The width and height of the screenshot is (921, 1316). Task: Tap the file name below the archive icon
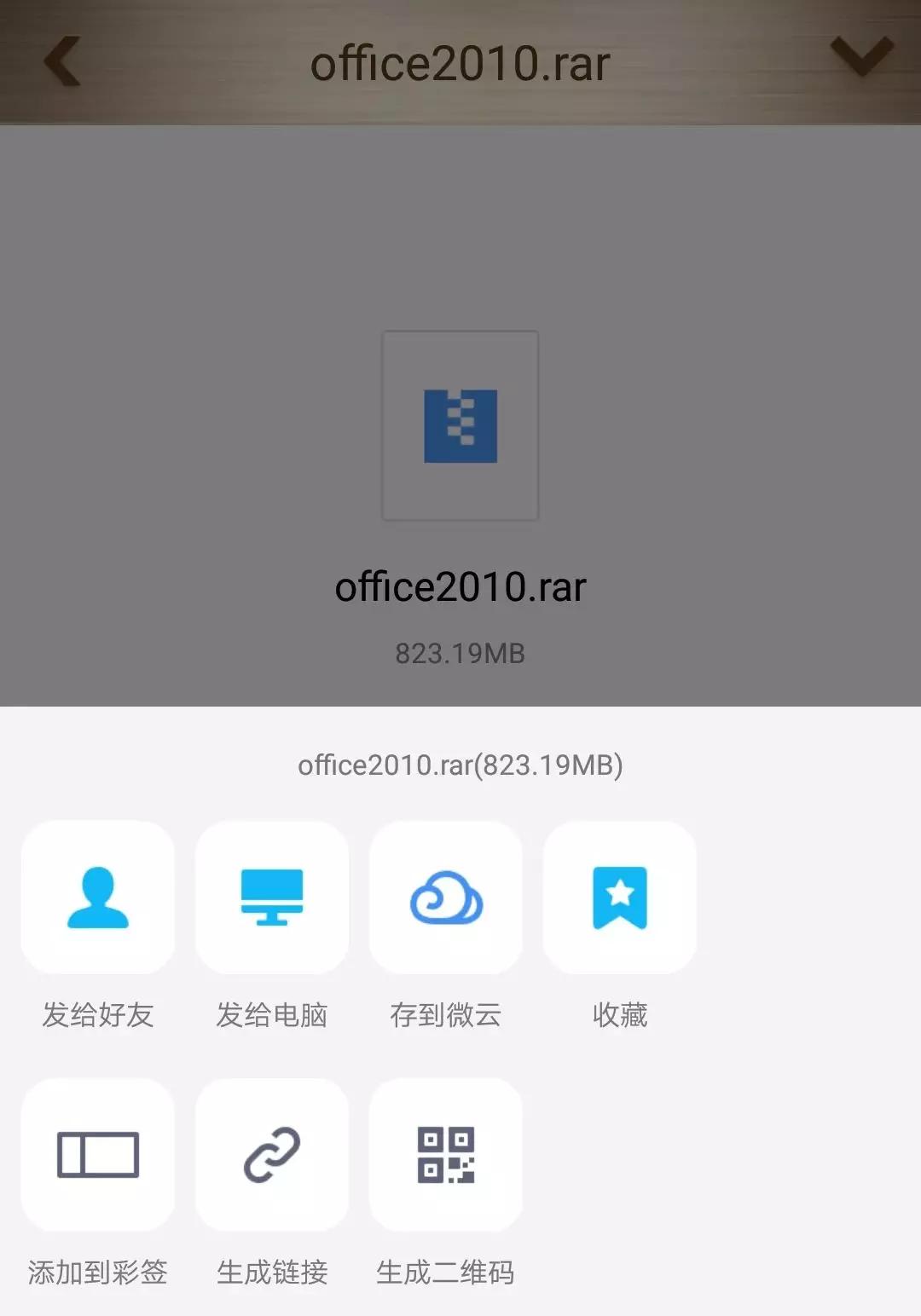460,587
